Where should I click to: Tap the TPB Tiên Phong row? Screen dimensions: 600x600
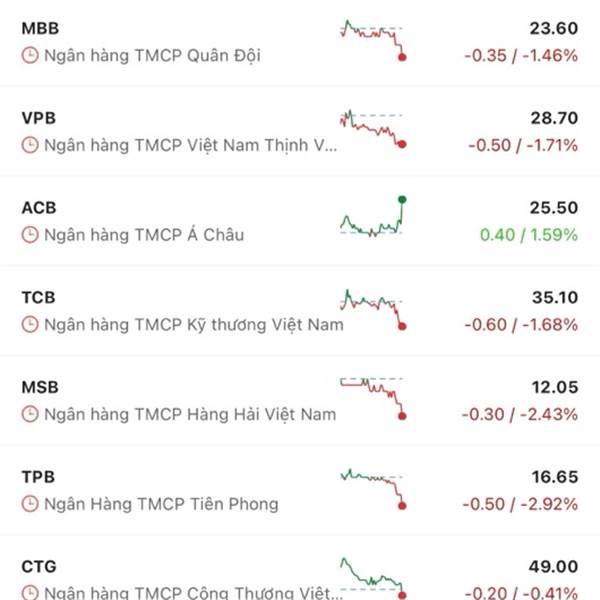pos(300,490)
